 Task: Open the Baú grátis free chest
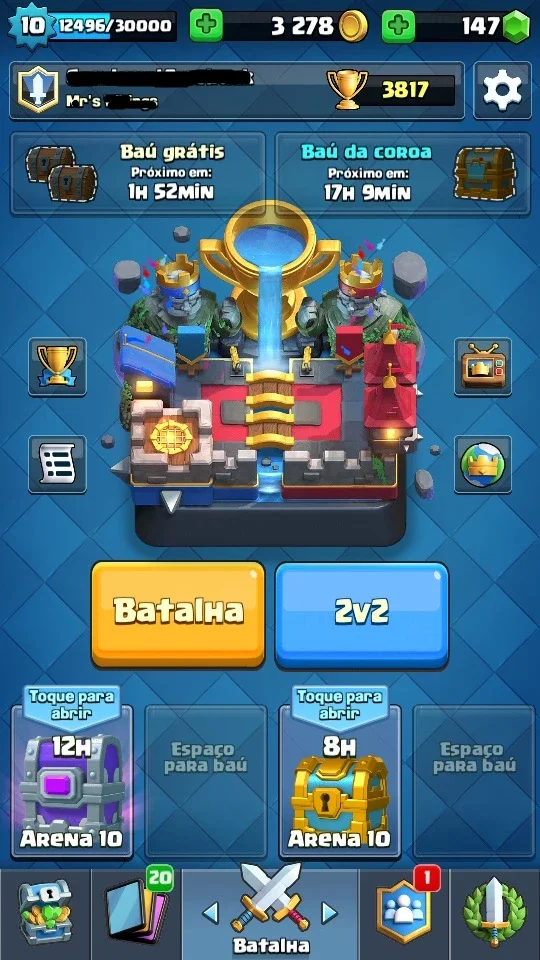(138, 174)
